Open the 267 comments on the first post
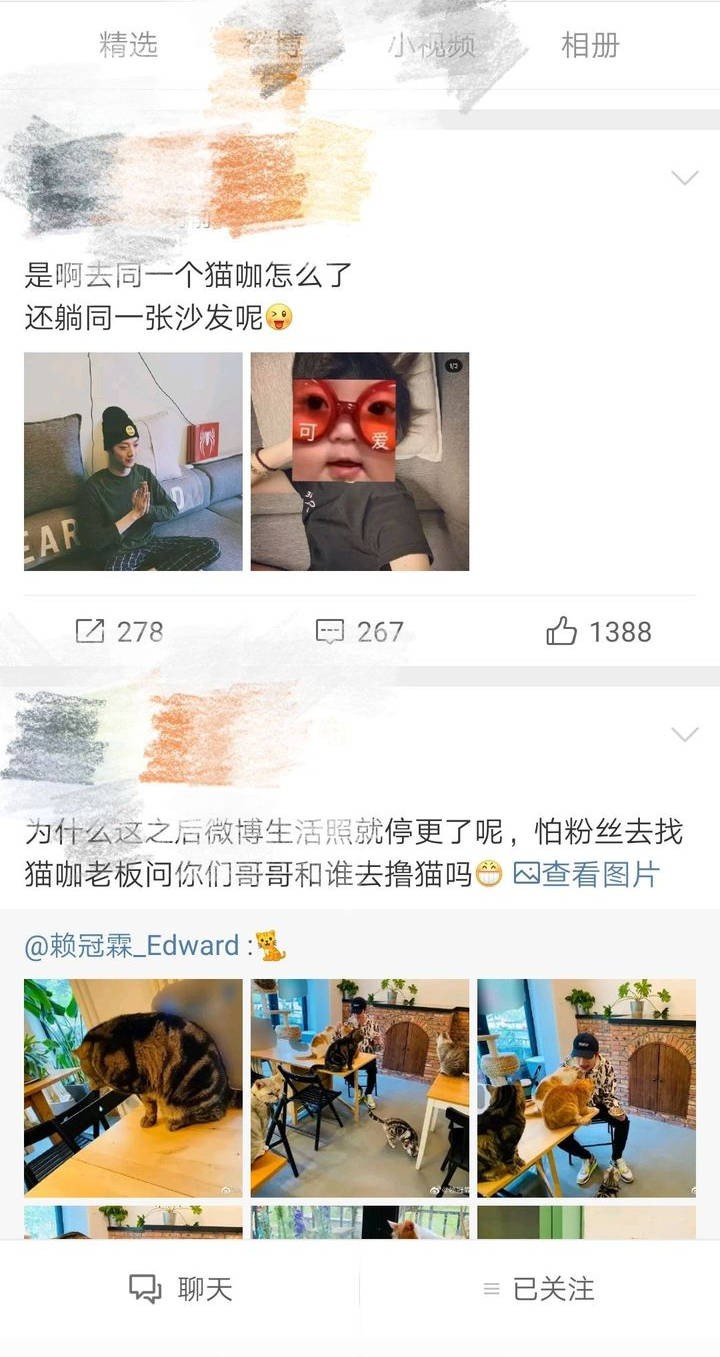 point(359,632)
